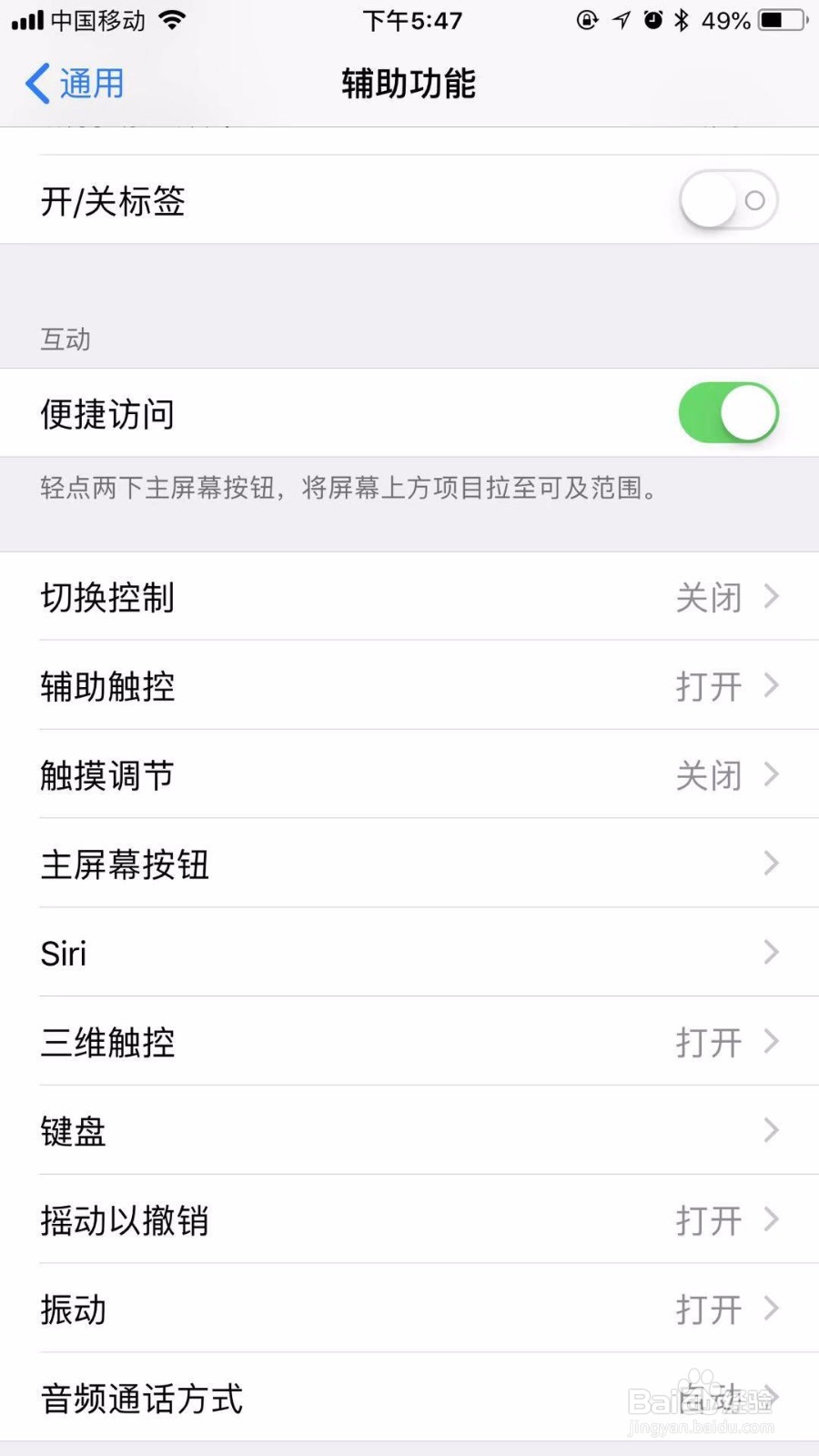Open 振动 to adjust vibration
This screenshot has height=1456, width=819.
(409, 1309)
